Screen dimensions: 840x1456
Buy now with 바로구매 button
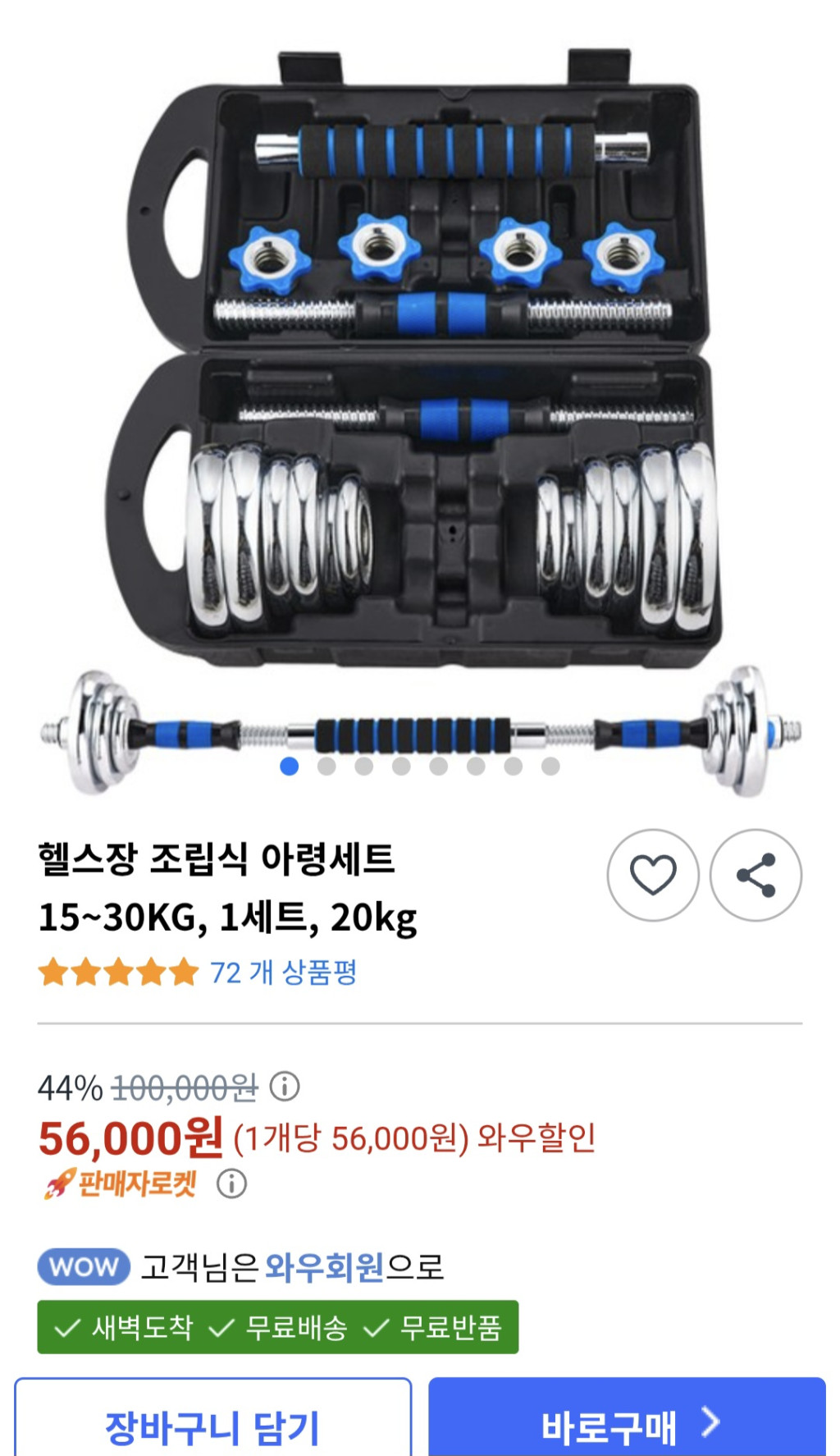[627, 1425]
